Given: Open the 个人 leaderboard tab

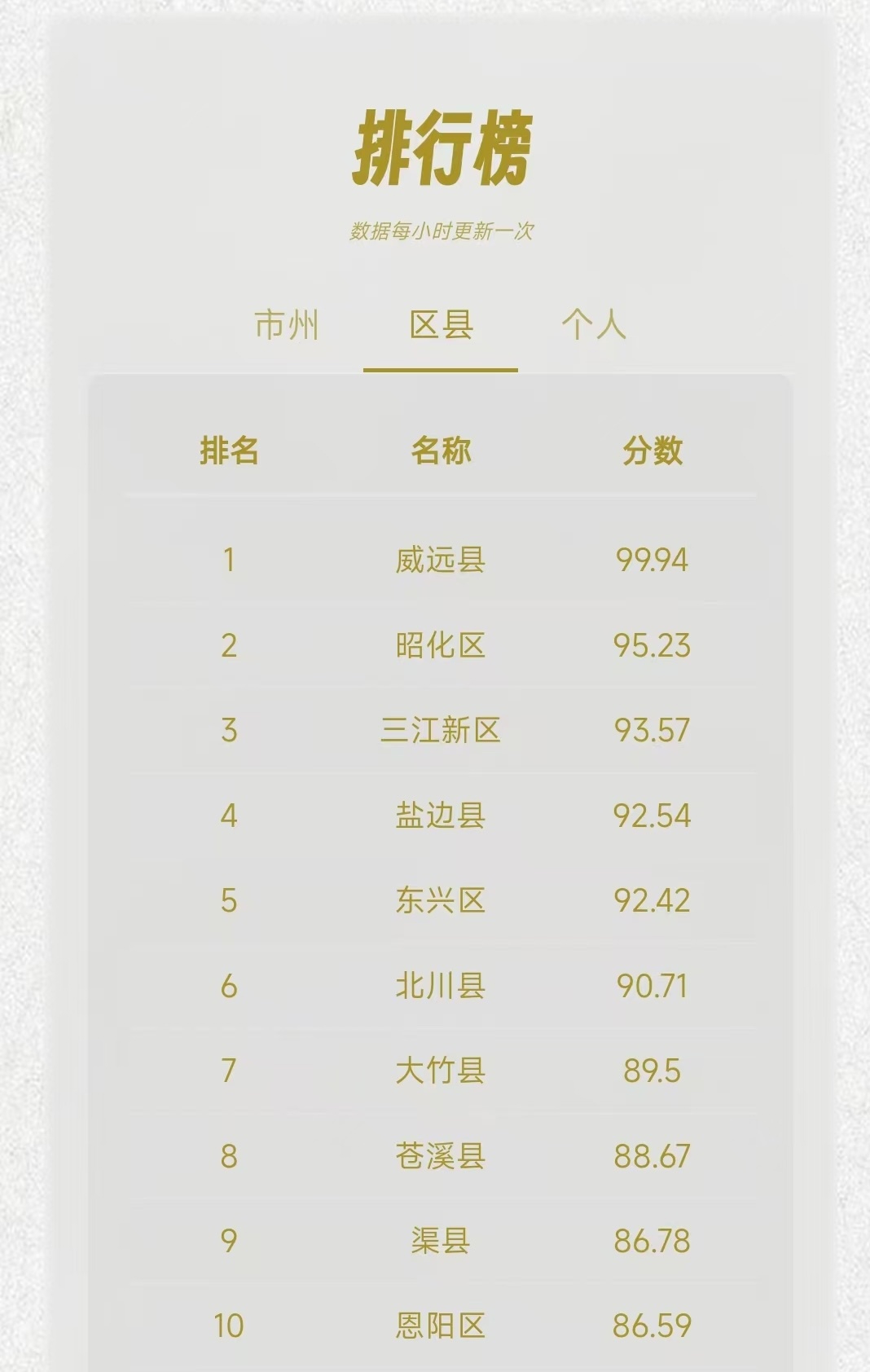Looking at the screenshot, I should click(x=594, y=324).
